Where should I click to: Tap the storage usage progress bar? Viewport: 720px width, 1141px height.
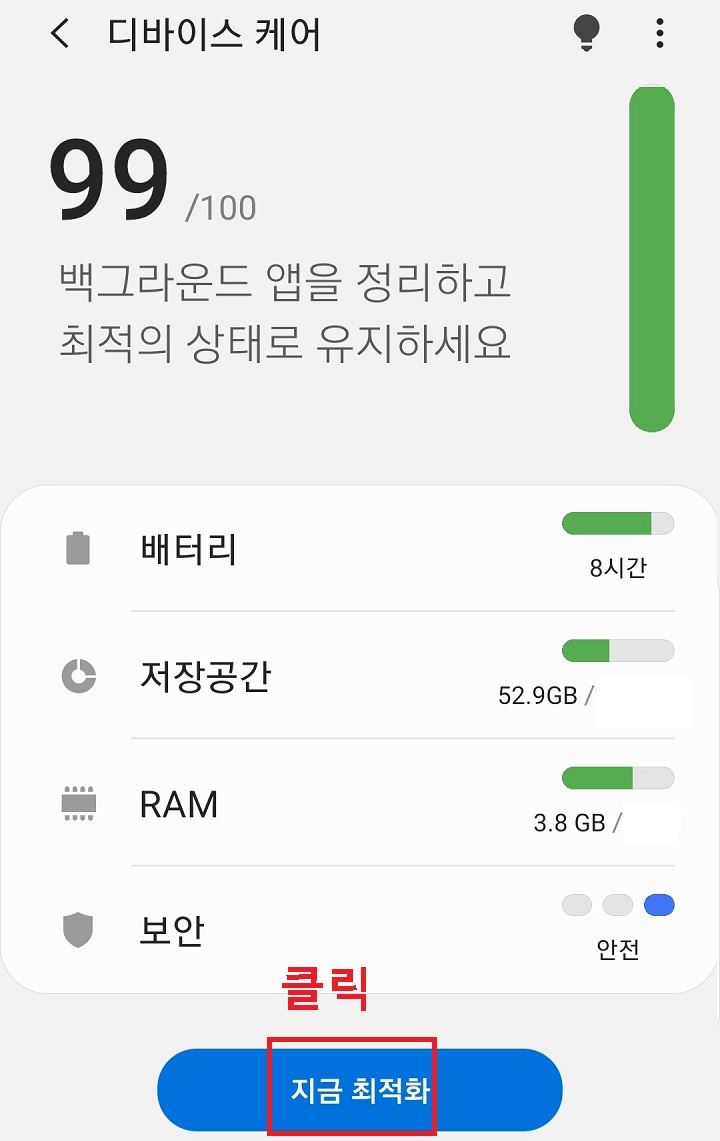point(618,649)
